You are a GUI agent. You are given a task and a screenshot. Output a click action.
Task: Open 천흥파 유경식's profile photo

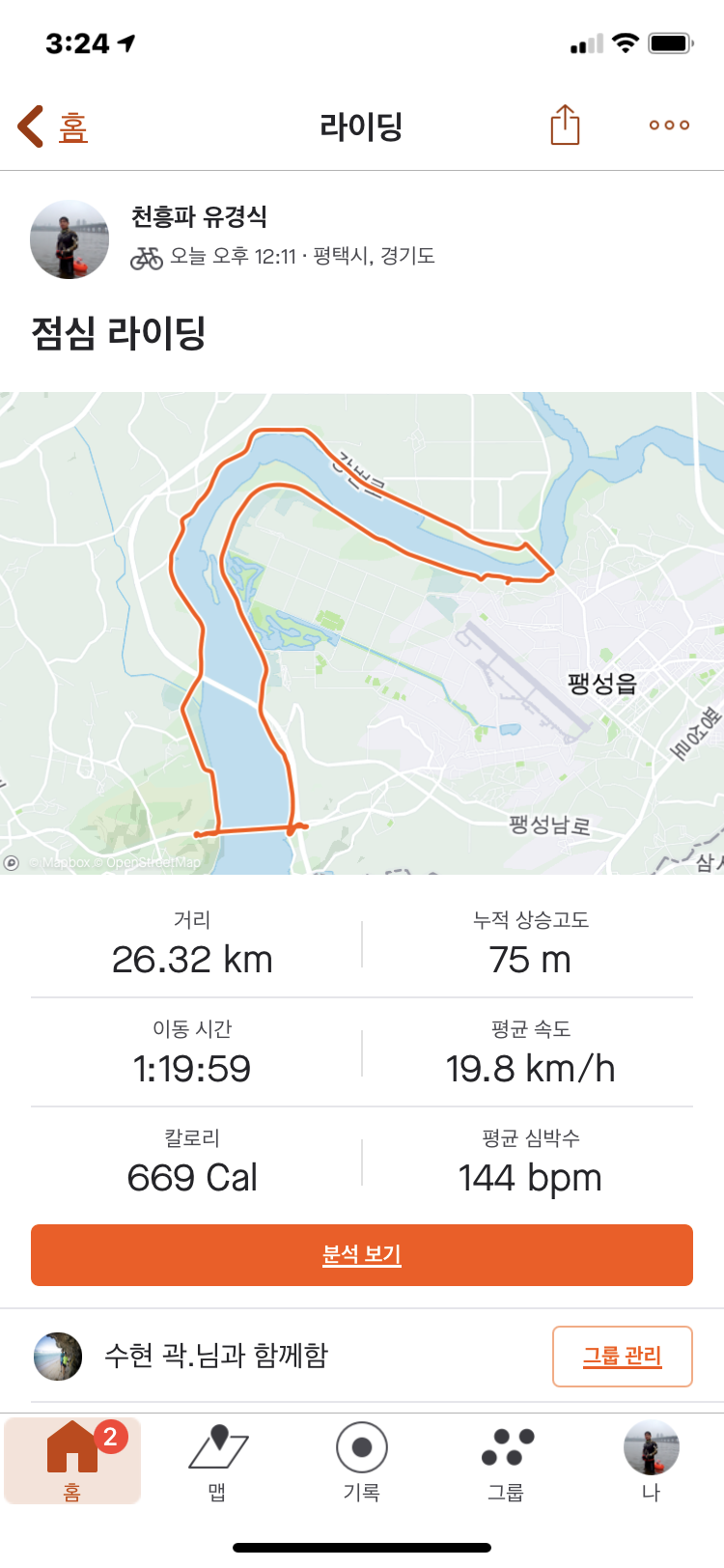coord(70,239)
